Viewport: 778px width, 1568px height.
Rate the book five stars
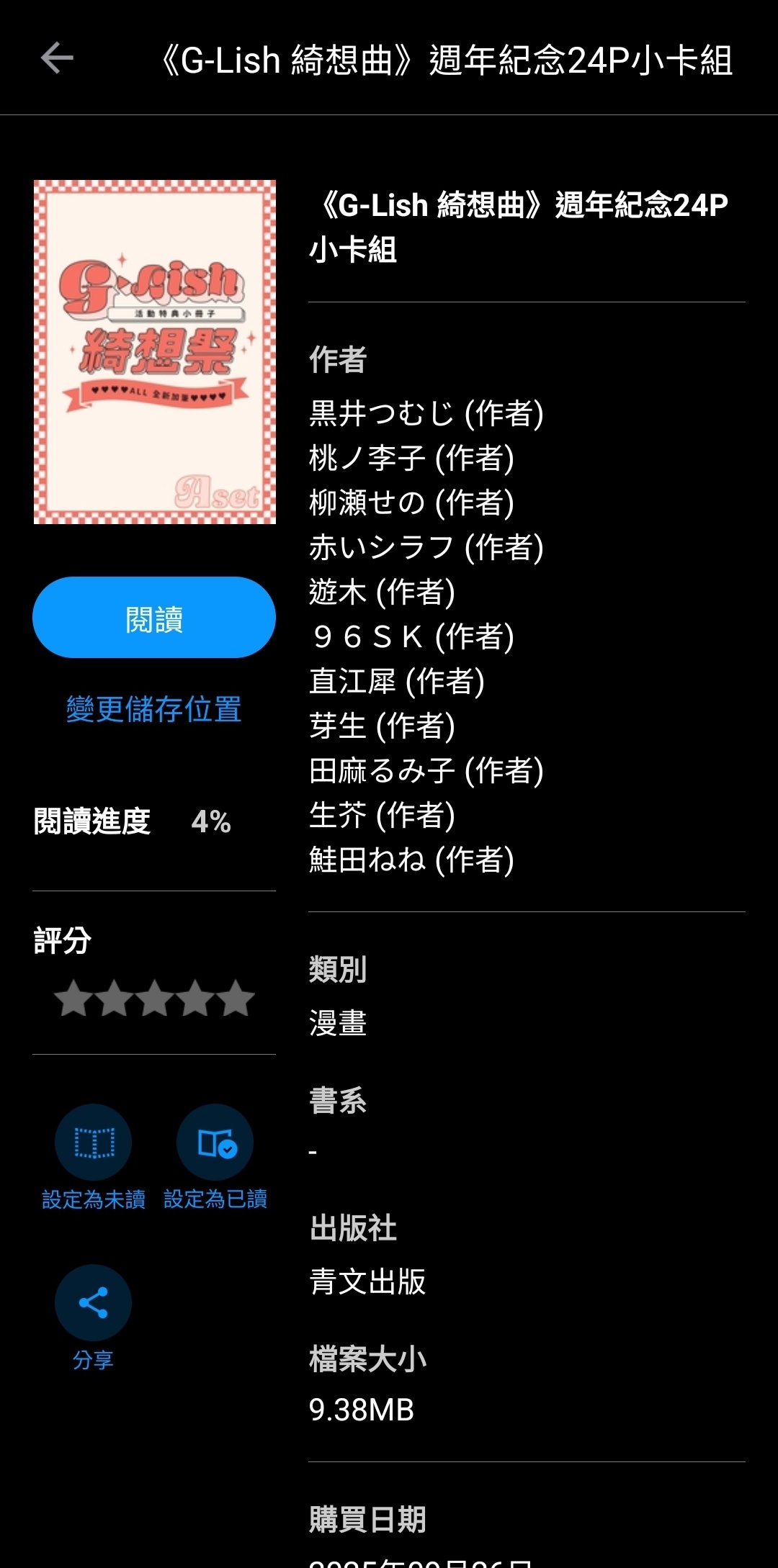coord(236,999)
